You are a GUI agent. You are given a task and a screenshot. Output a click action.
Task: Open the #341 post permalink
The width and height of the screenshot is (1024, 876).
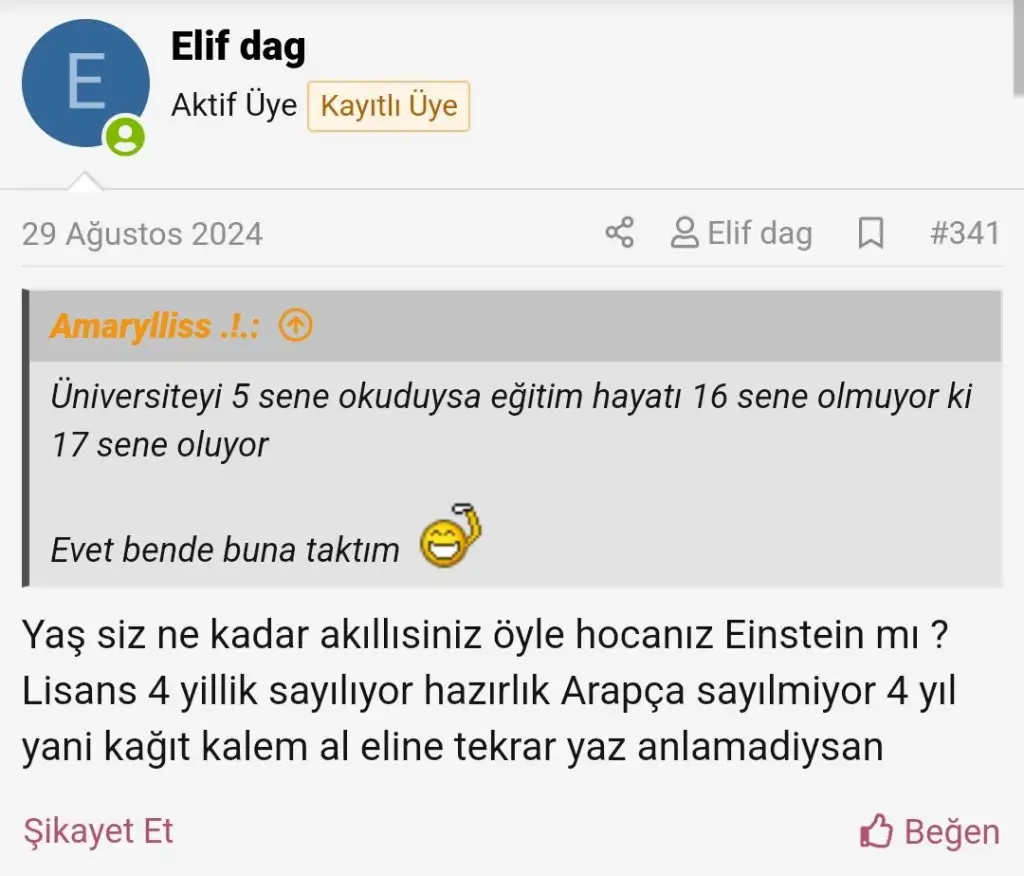964,234
